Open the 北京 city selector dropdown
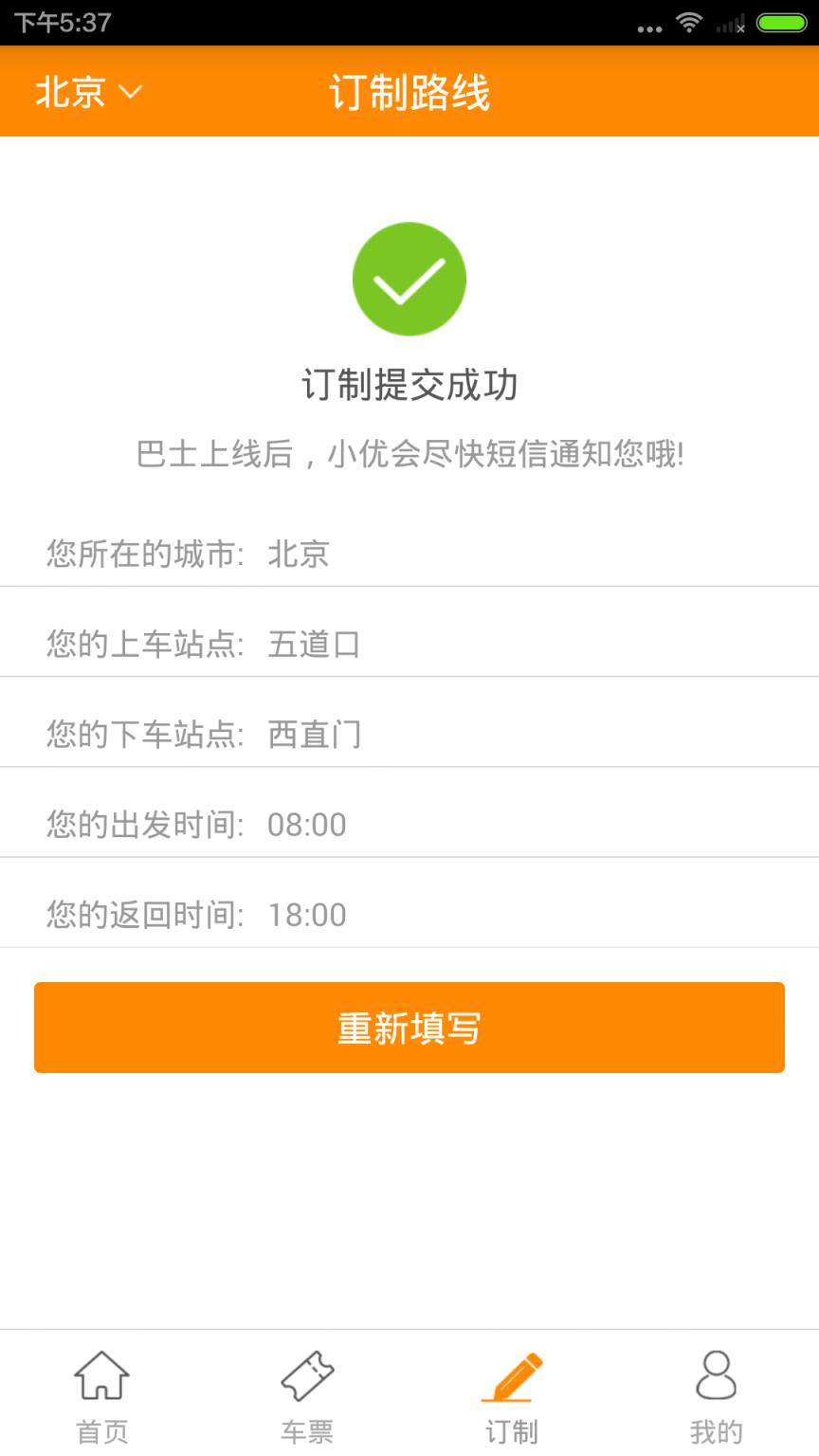819x1456 pixels. pos(71,92)
